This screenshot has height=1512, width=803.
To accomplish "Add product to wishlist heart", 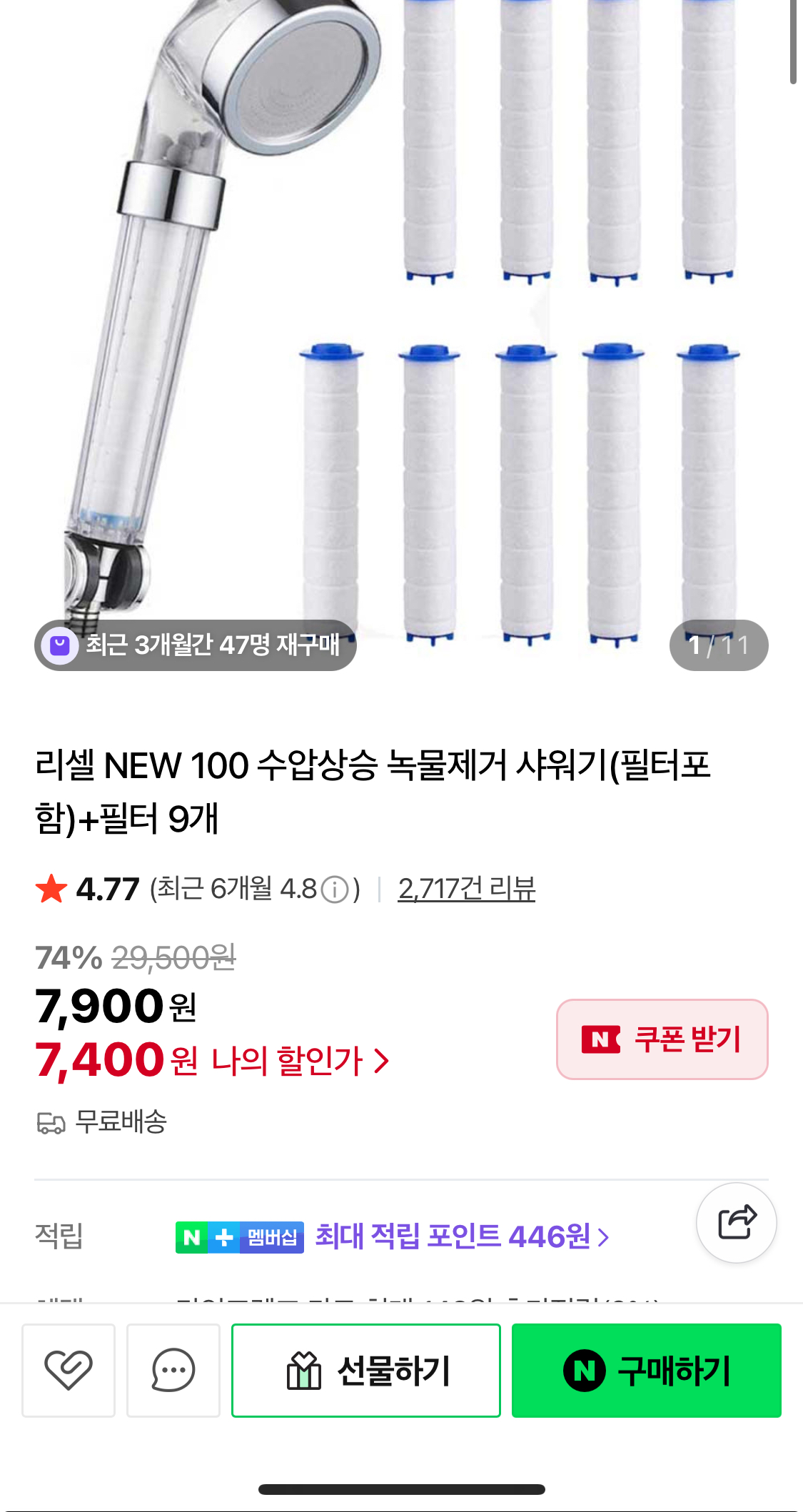I will (69, 1370).
